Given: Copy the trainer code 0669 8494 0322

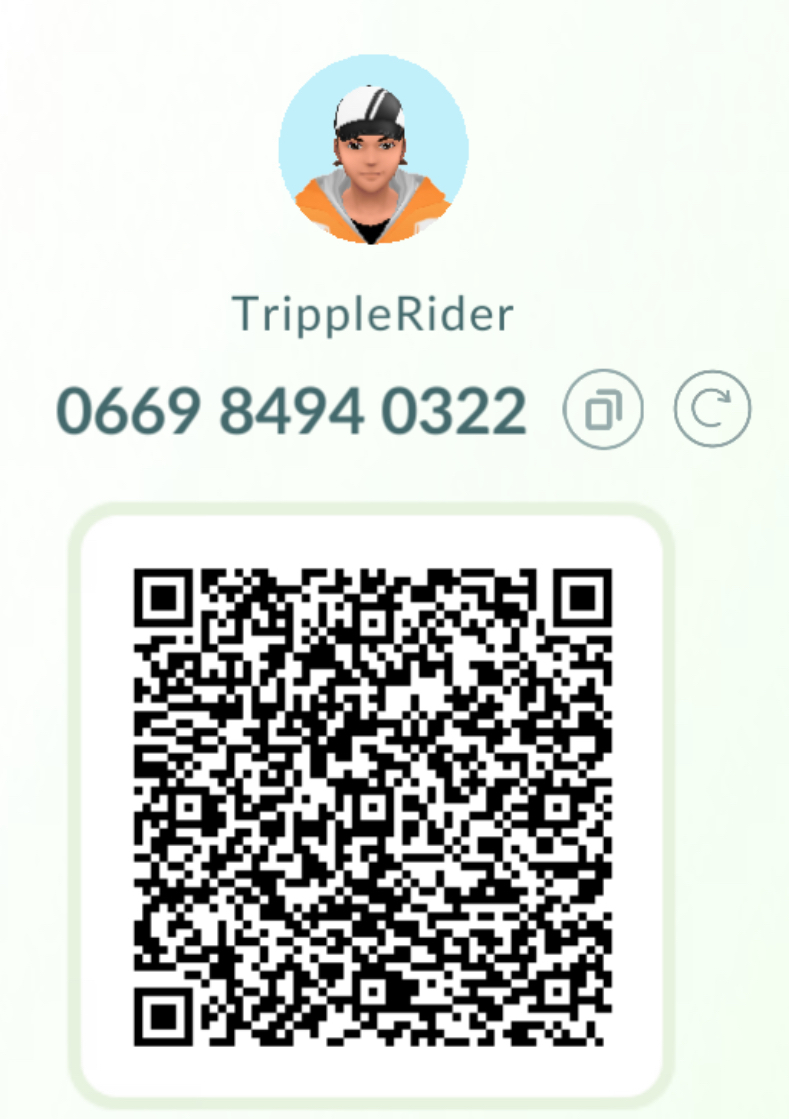Looking at the screenshot, I should 603,410.
